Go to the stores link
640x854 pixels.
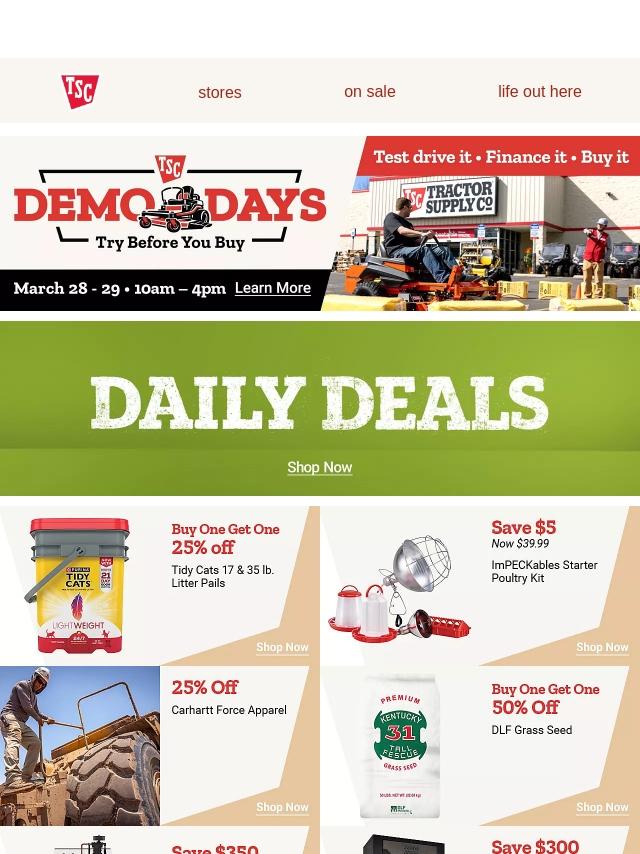tap(220, 92)
